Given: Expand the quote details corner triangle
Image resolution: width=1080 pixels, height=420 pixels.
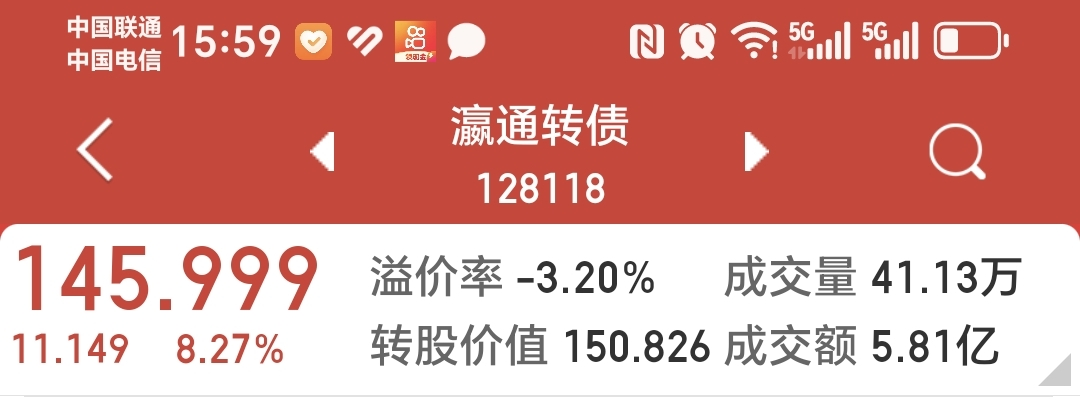Looking at the screenshot, I should 1056,375.
